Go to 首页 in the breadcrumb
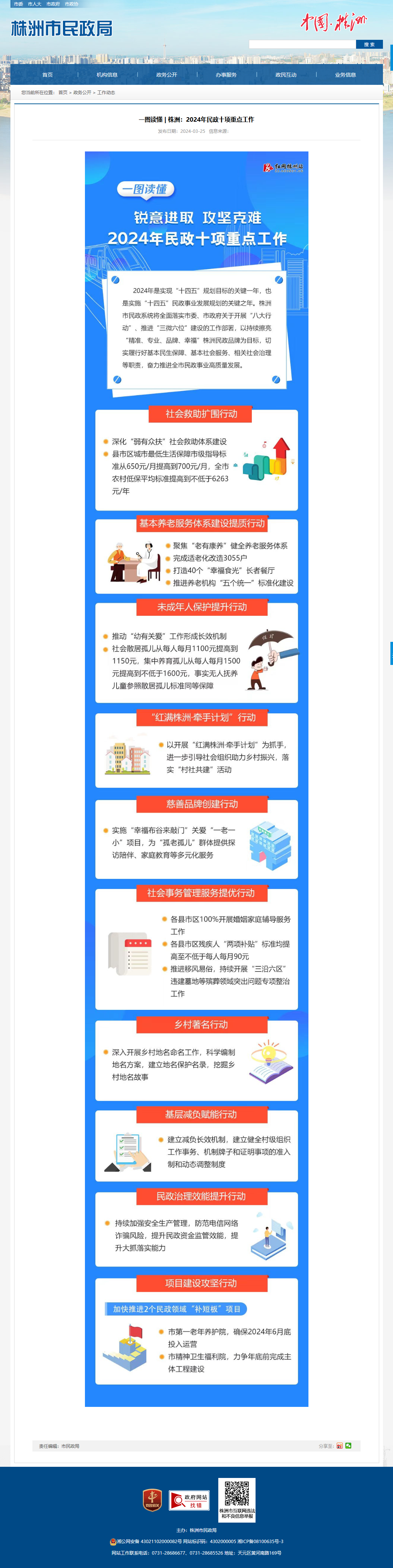 (x=63, y=93)
